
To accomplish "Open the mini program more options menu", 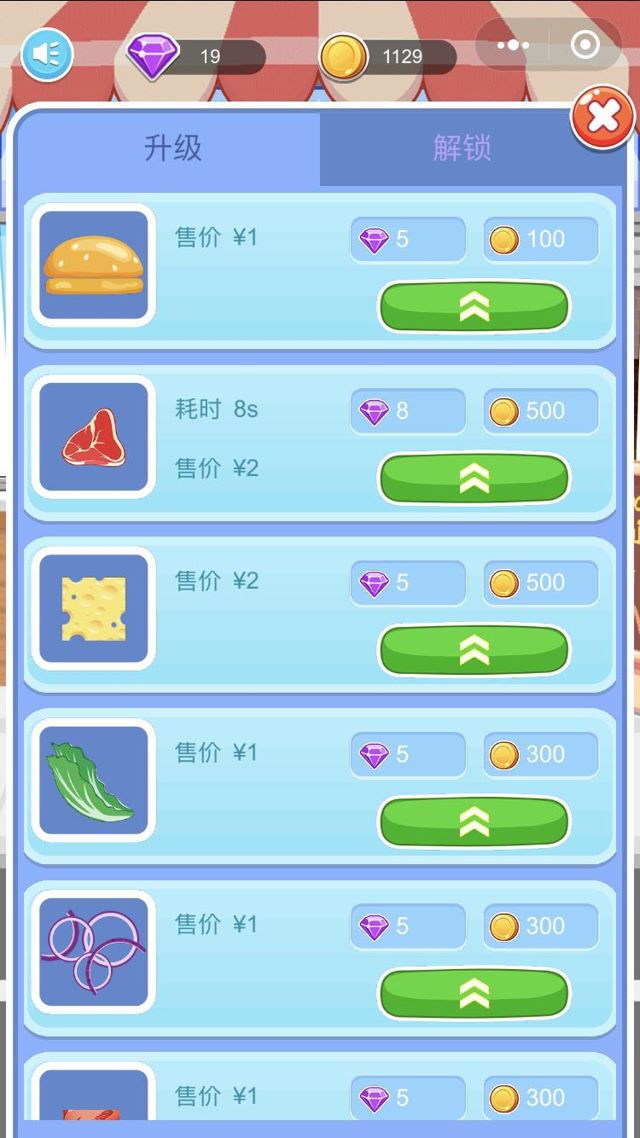I will pos(513,45).
